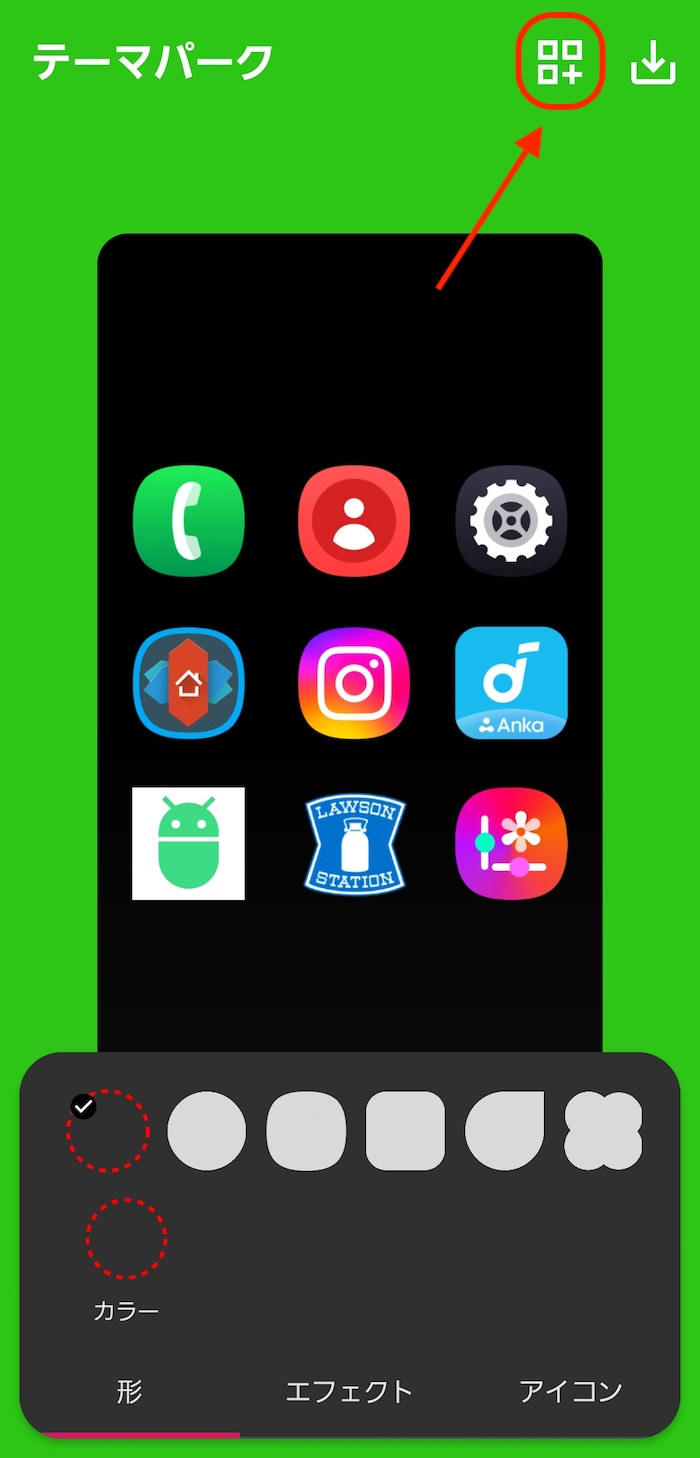Image resolution: width=700 pixels, height=1458 pixels.
Task: Choose the rounded square icon shape
Action: 405,1131
